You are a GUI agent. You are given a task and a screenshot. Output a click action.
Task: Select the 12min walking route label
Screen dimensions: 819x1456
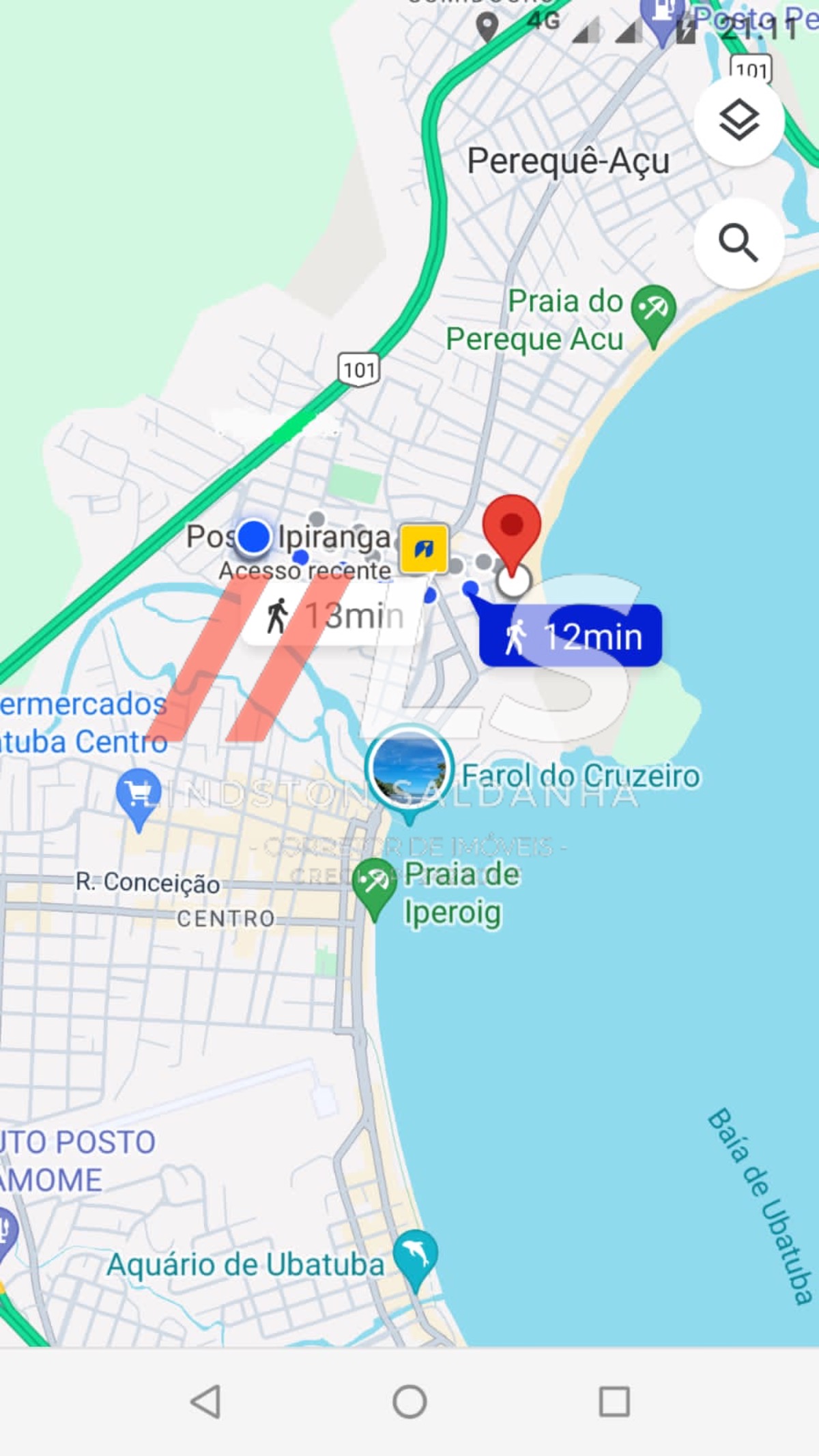click(x=571, y=635)
